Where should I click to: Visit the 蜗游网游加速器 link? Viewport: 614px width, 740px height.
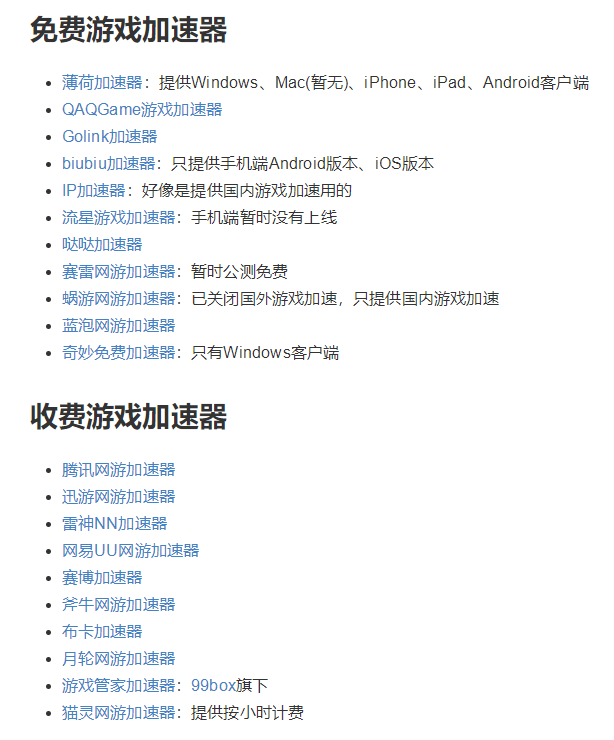coord(118,298)
